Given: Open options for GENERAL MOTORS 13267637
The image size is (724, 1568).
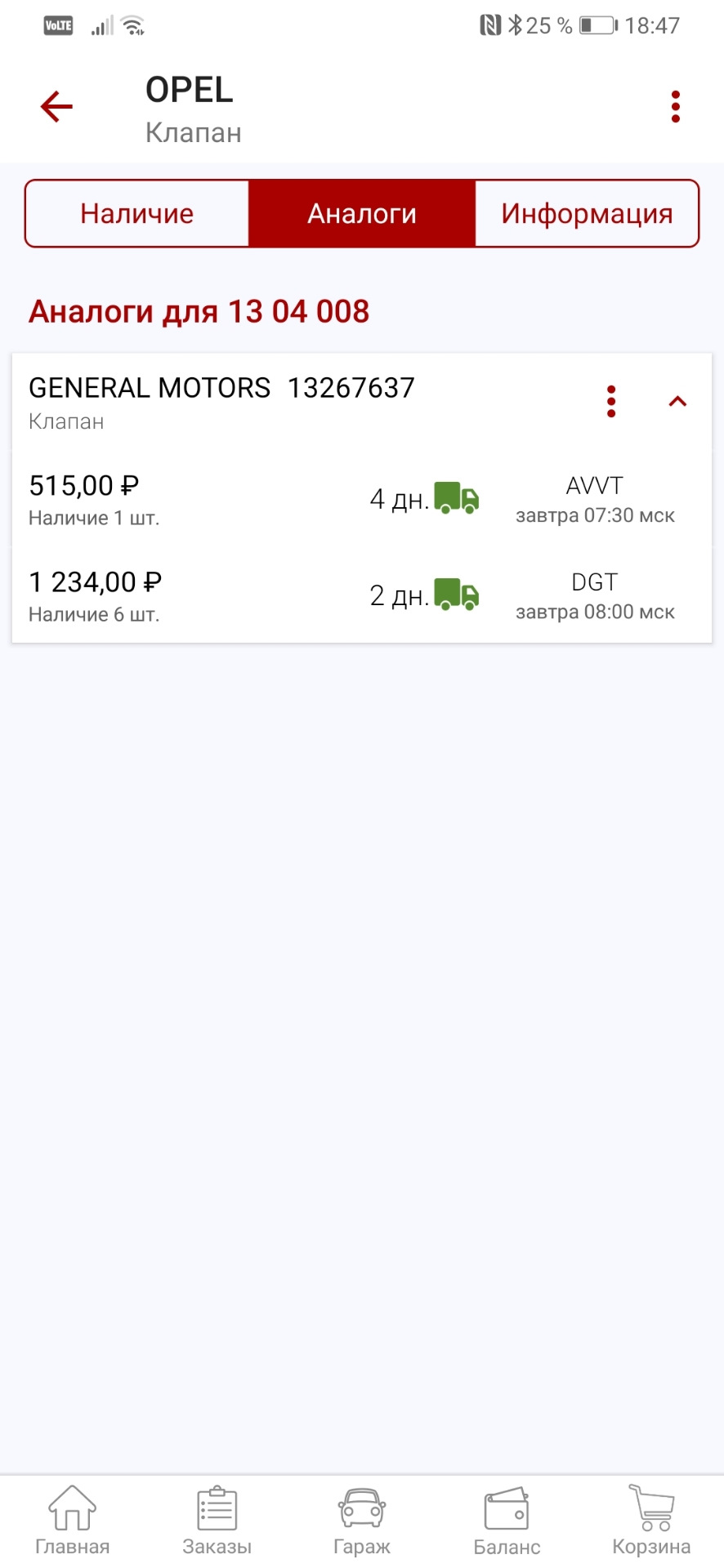Looking at the screenshot, I should pos(611,402).
